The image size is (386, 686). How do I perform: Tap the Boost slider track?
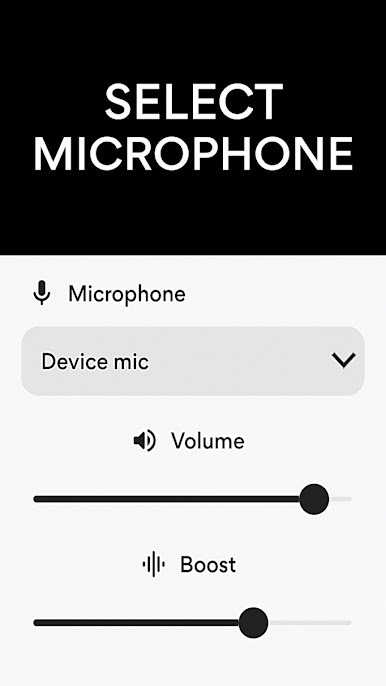(x=193, y=623)
